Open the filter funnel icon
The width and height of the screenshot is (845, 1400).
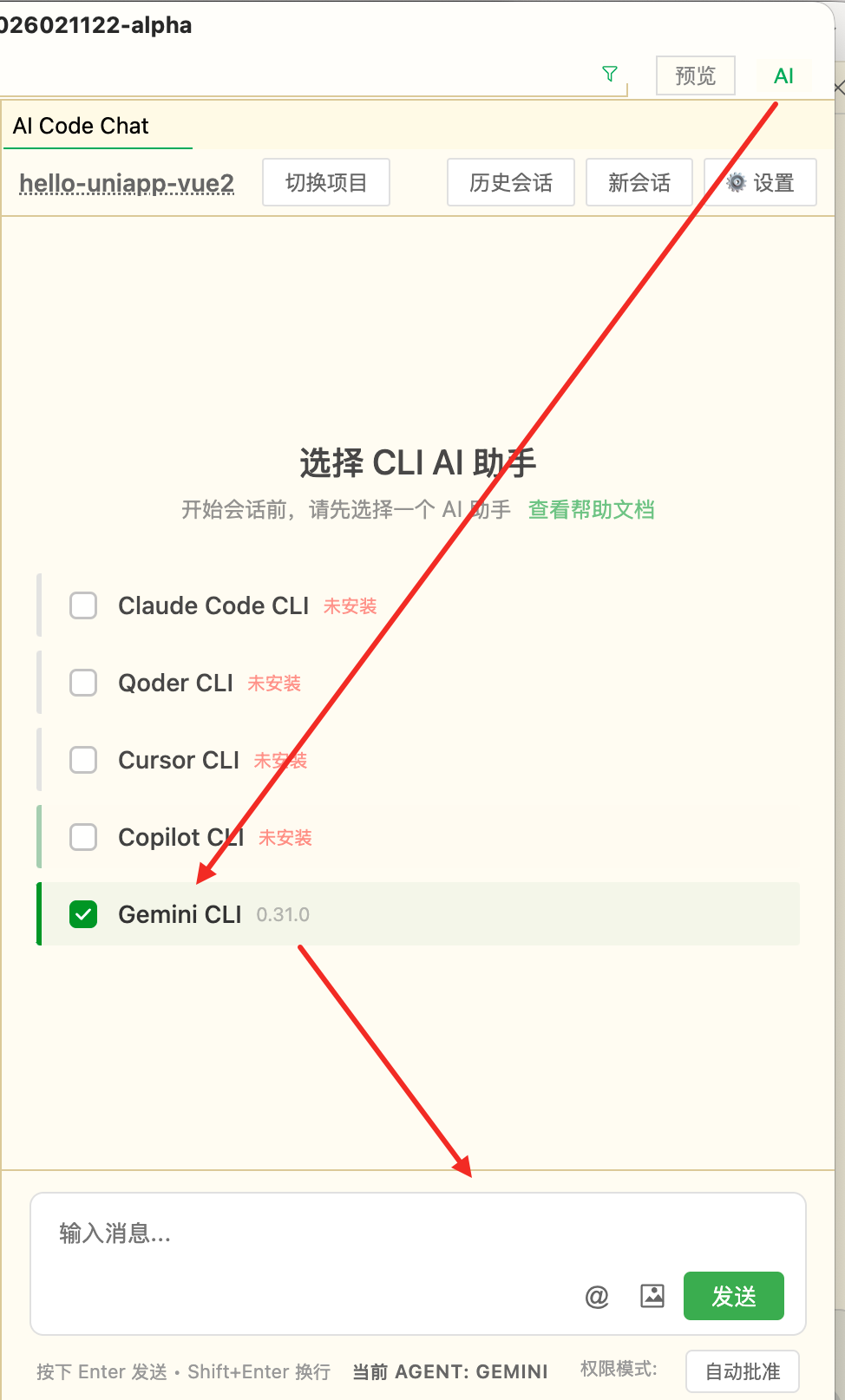click(610, 75)
